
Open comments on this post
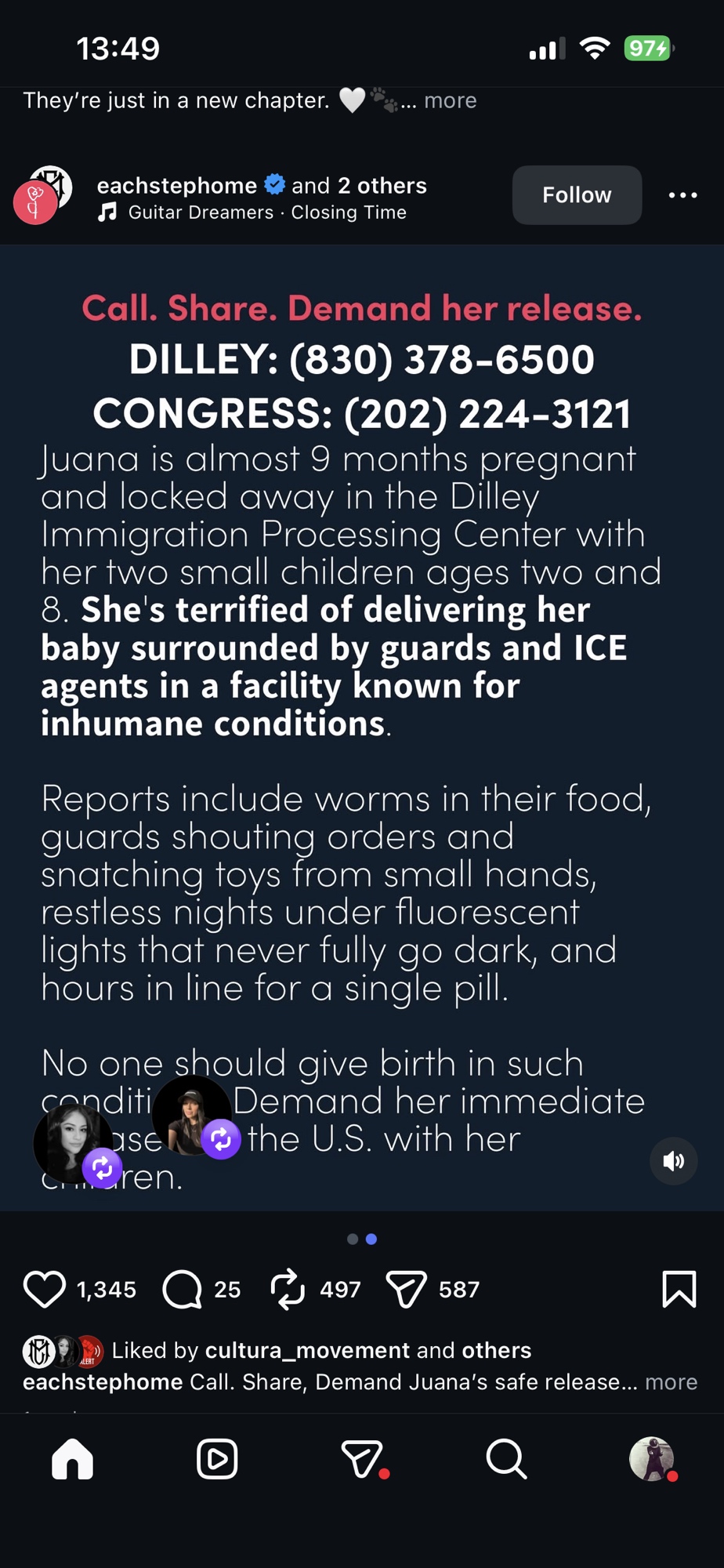pyautogui.click(x=182, y=1290)
